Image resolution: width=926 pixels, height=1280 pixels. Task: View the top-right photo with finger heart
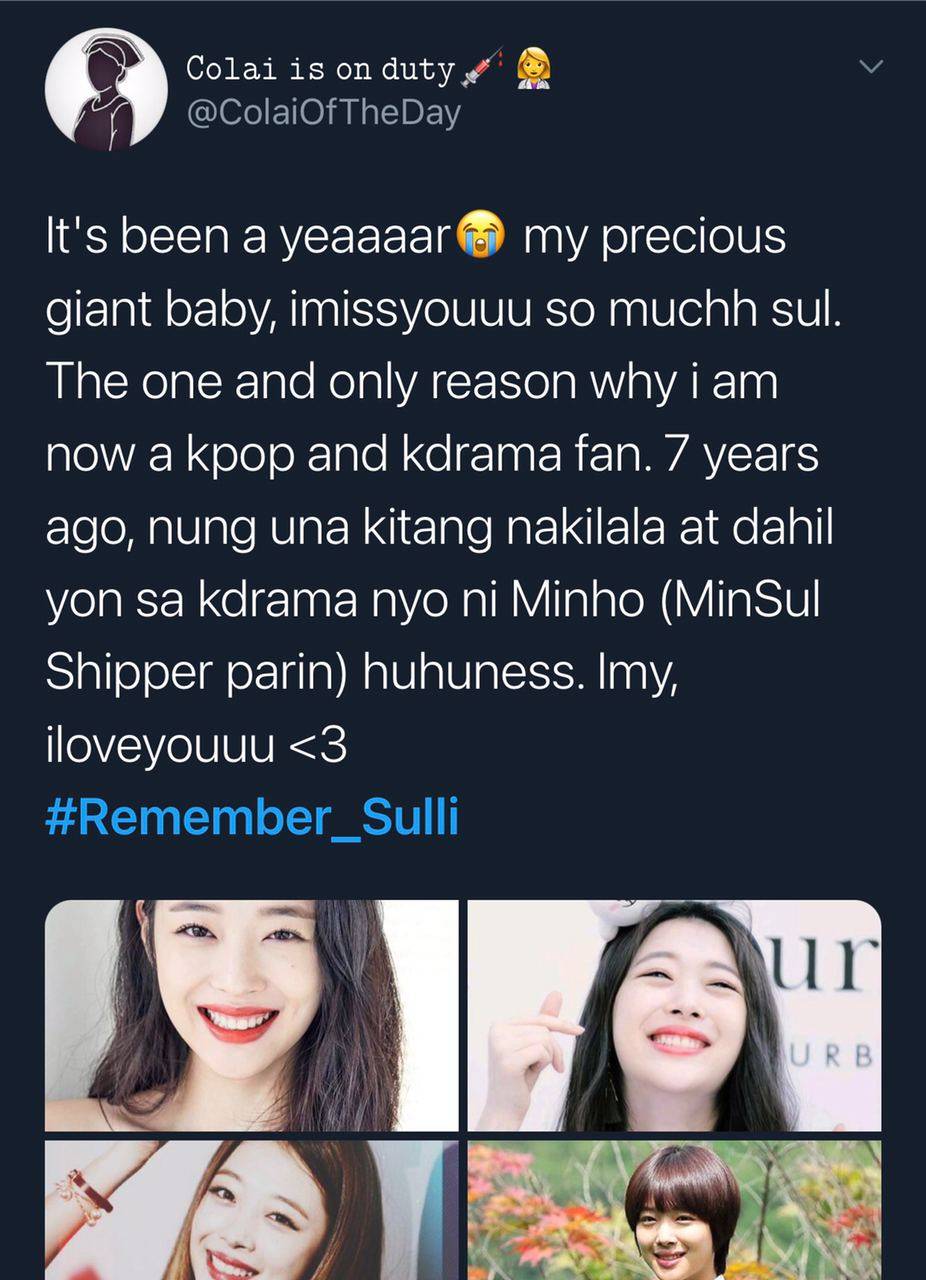click(674, 1015)
